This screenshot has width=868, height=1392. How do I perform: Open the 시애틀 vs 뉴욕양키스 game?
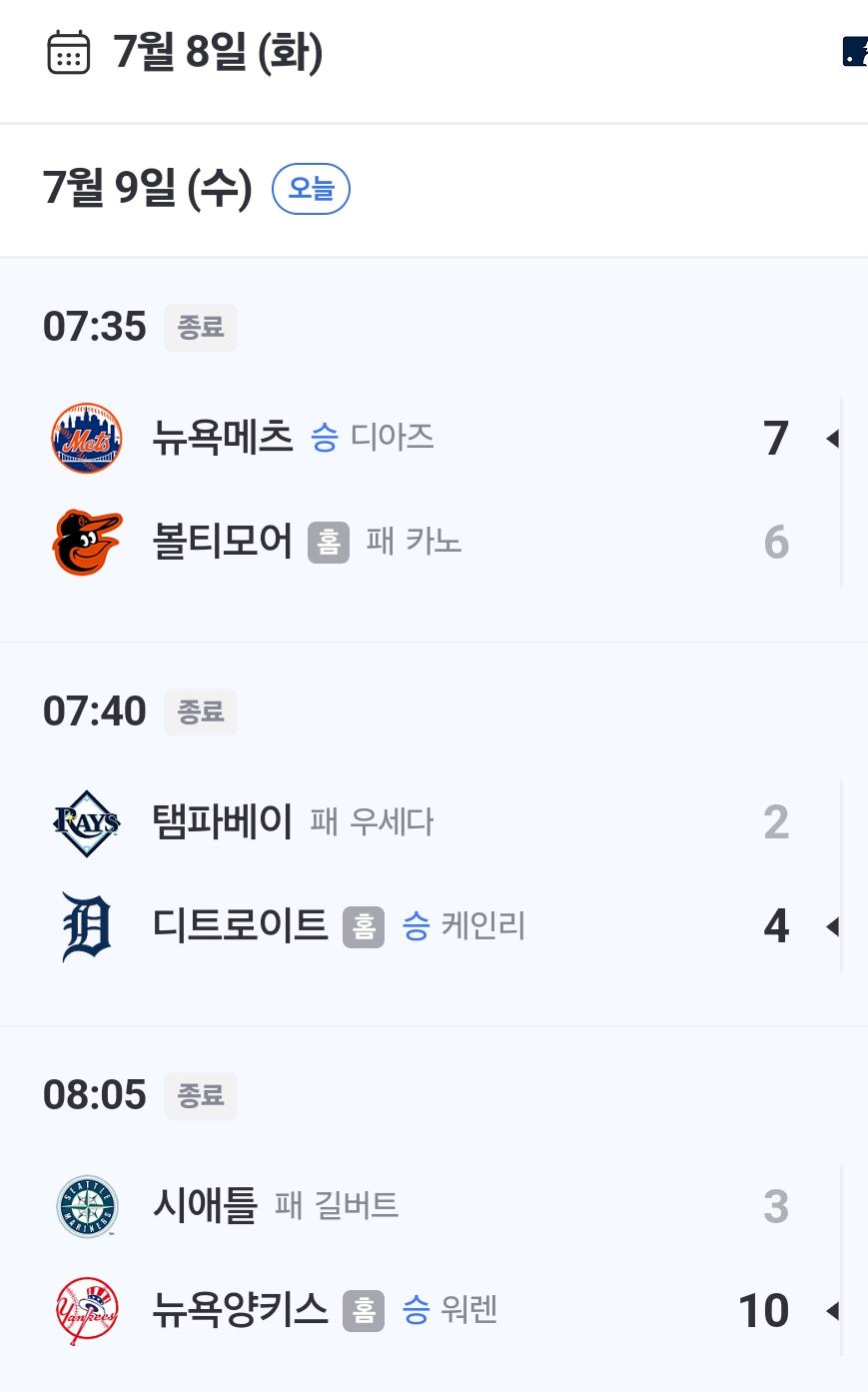(420, 1257)
